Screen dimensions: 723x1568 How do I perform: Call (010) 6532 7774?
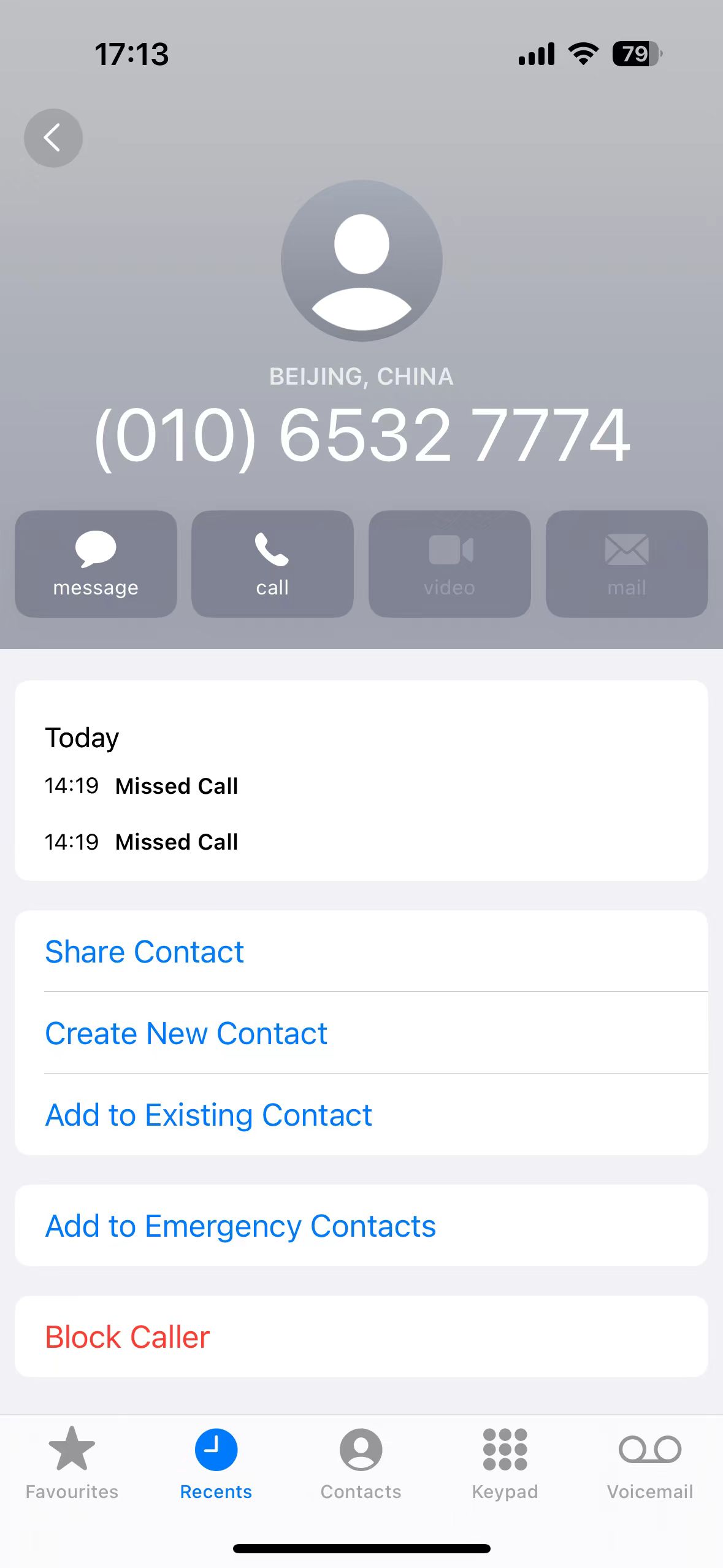click(x=272, y=564)
